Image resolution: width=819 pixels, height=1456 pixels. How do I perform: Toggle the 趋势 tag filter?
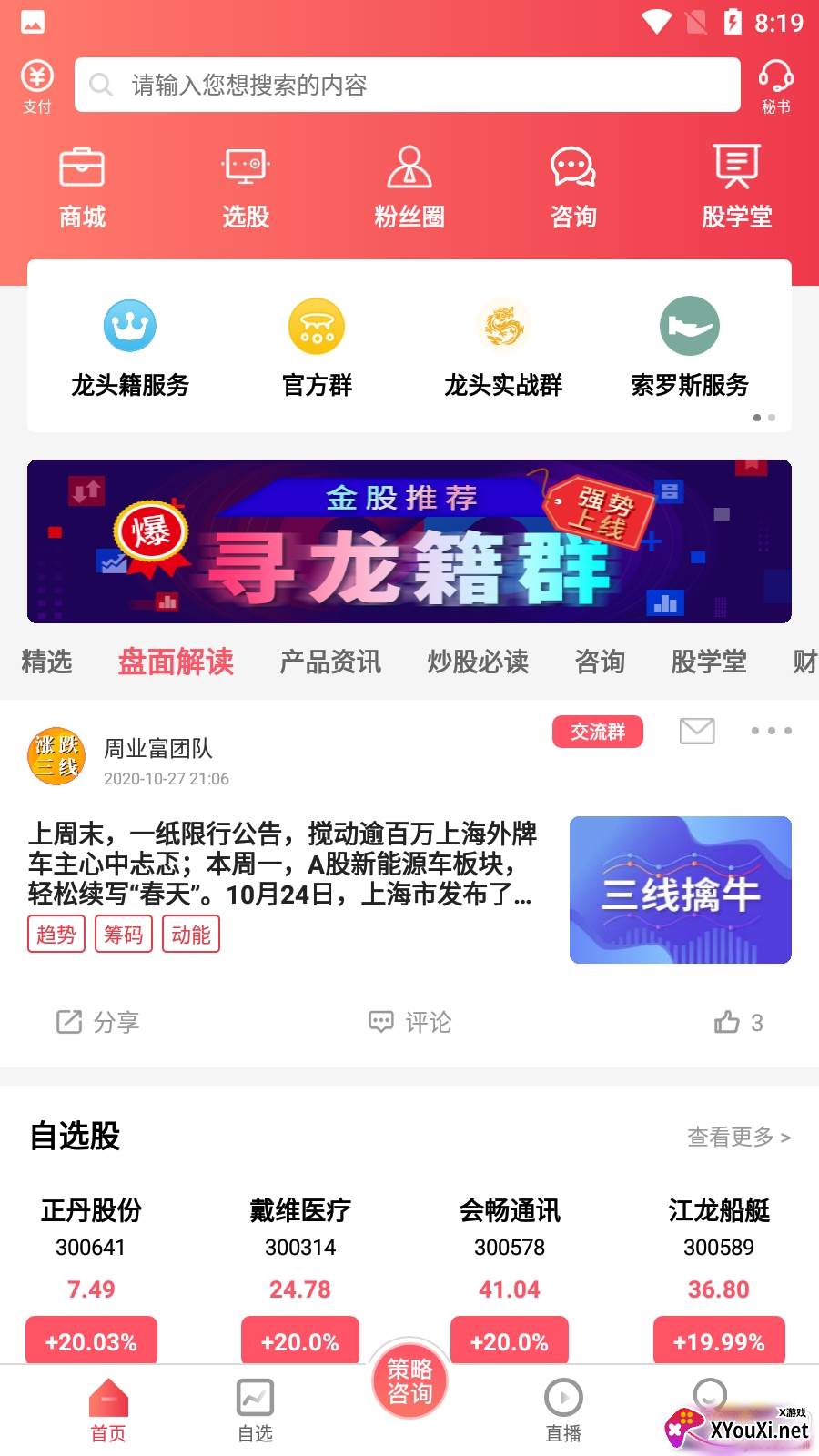56,934
